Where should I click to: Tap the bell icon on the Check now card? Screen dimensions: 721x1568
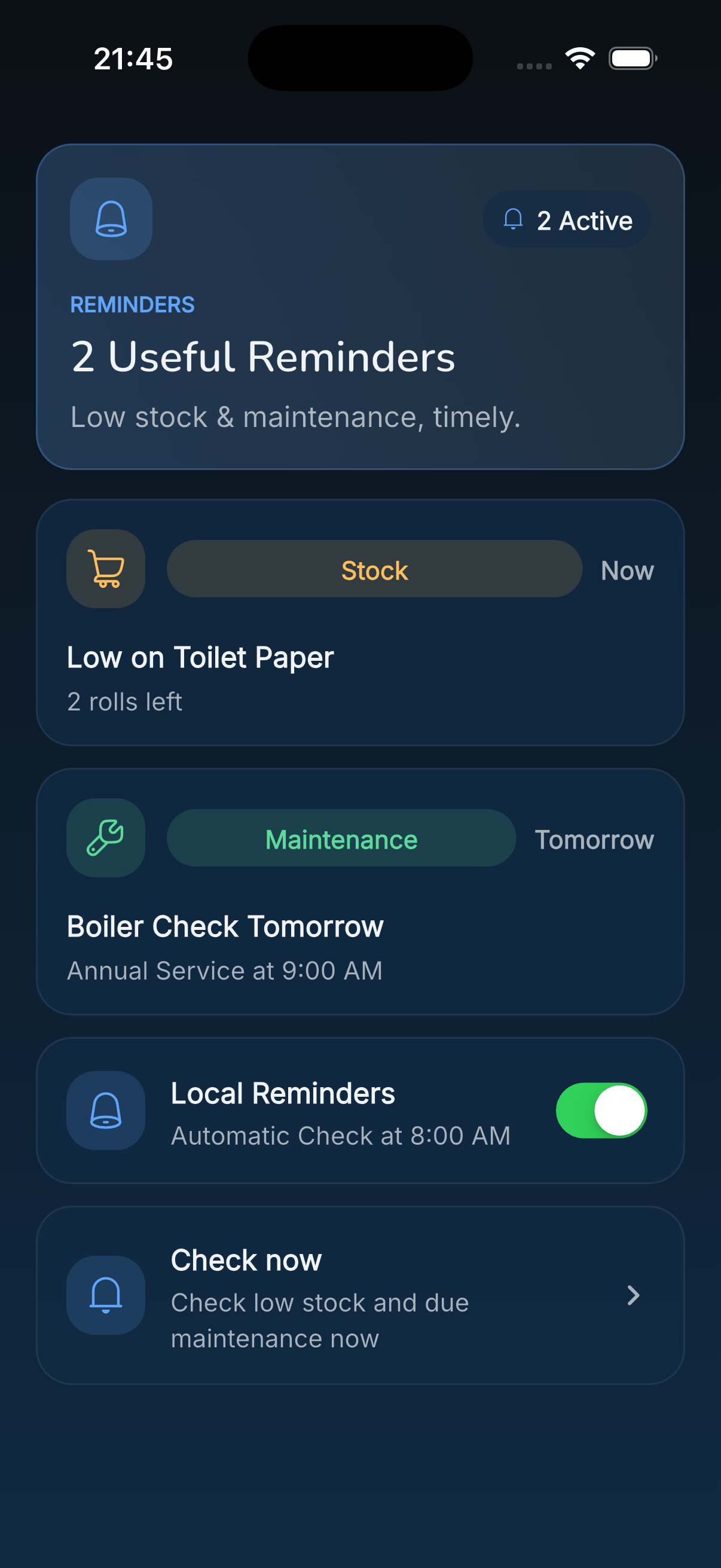pos(105,1295)
